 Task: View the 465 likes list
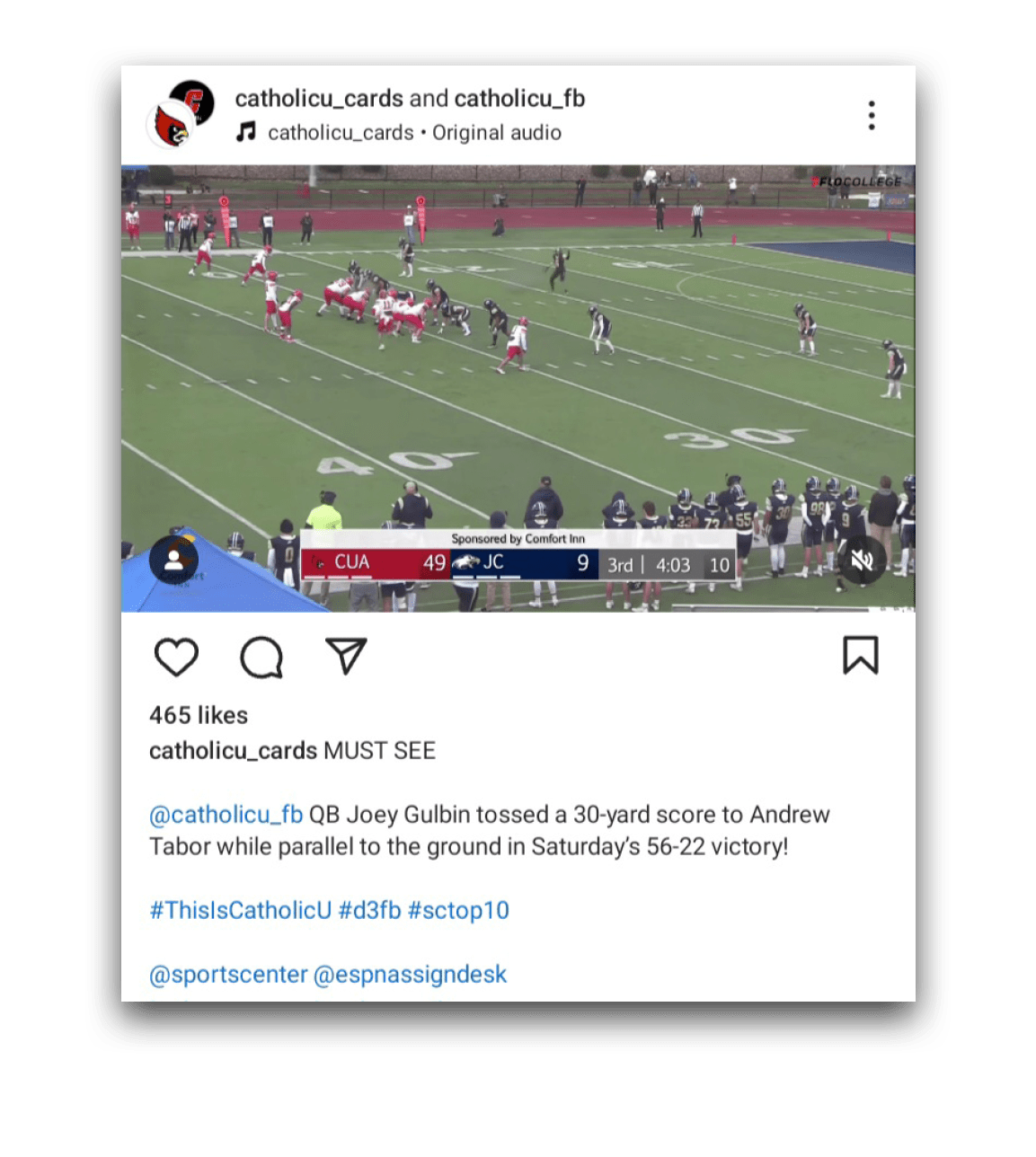[x=199, y=715]
